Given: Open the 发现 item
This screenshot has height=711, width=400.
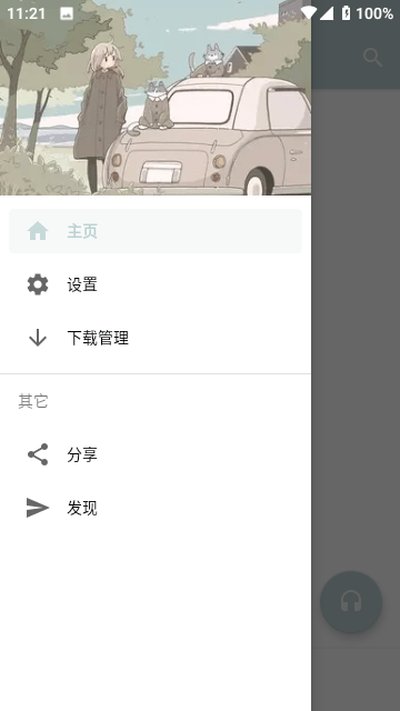Looking at the screenshot, I should pyautogui.click(x=155, y=508).
